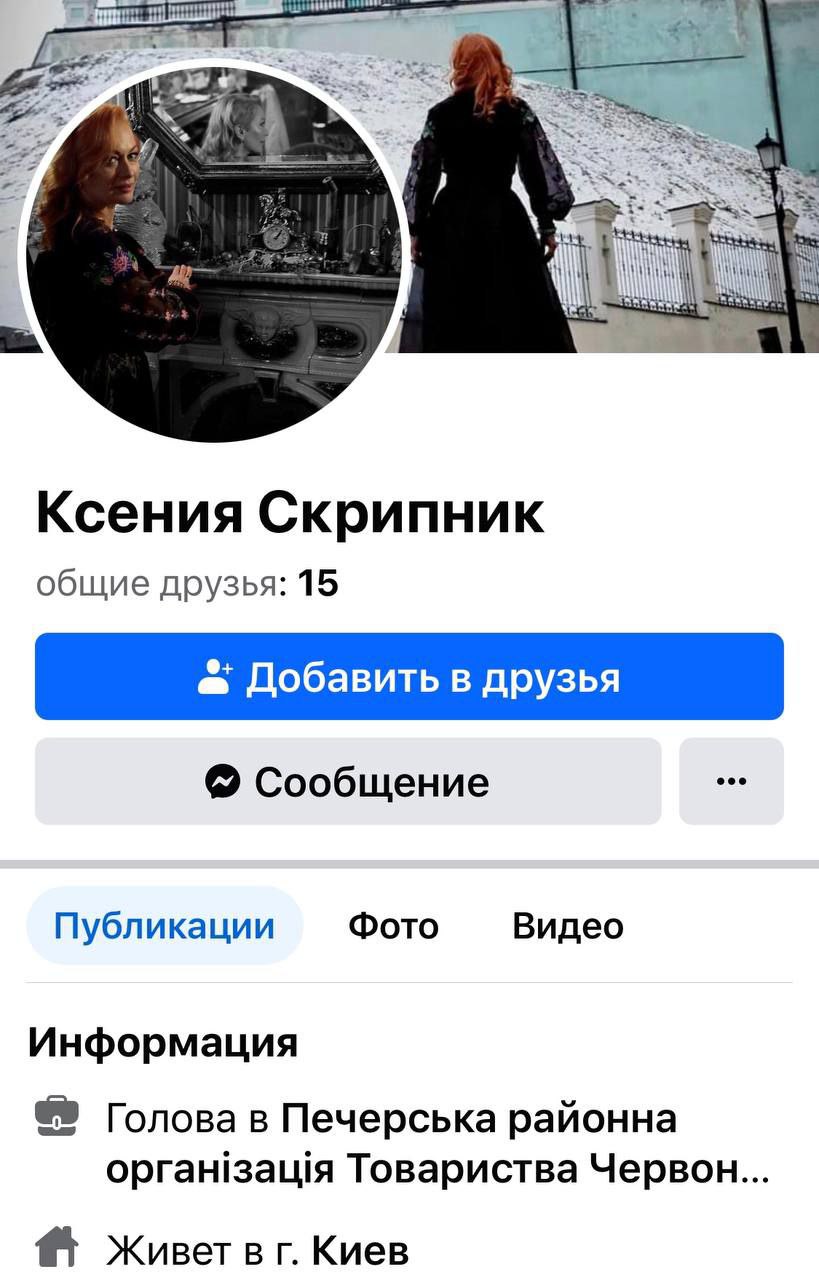Viewport: 819px width, 1280px height.
Task: Switch to the Видео tab
Action: point(567,926)
